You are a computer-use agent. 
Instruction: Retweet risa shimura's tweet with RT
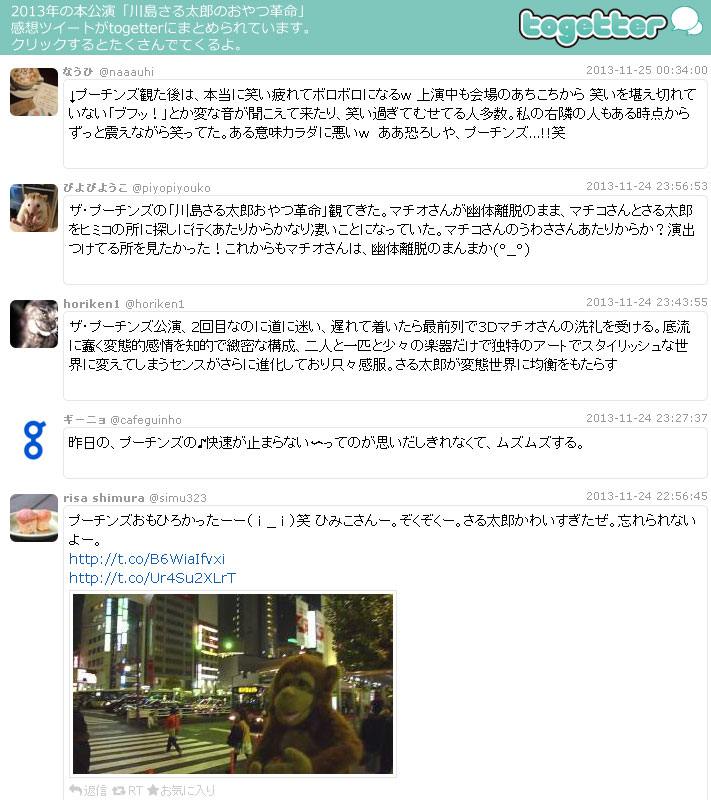click(128, 790)
